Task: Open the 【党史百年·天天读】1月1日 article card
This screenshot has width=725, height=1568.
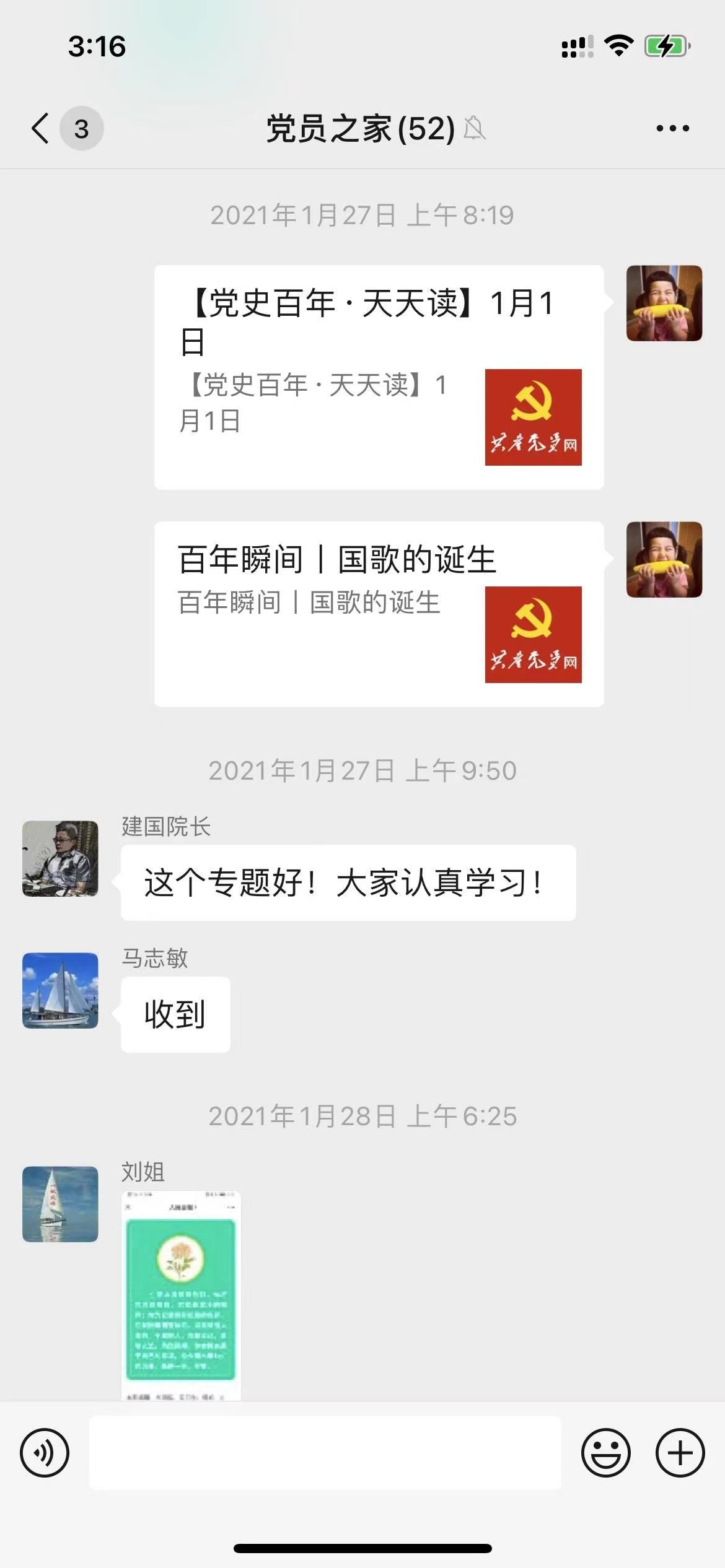Action: (x=379, y=378)
